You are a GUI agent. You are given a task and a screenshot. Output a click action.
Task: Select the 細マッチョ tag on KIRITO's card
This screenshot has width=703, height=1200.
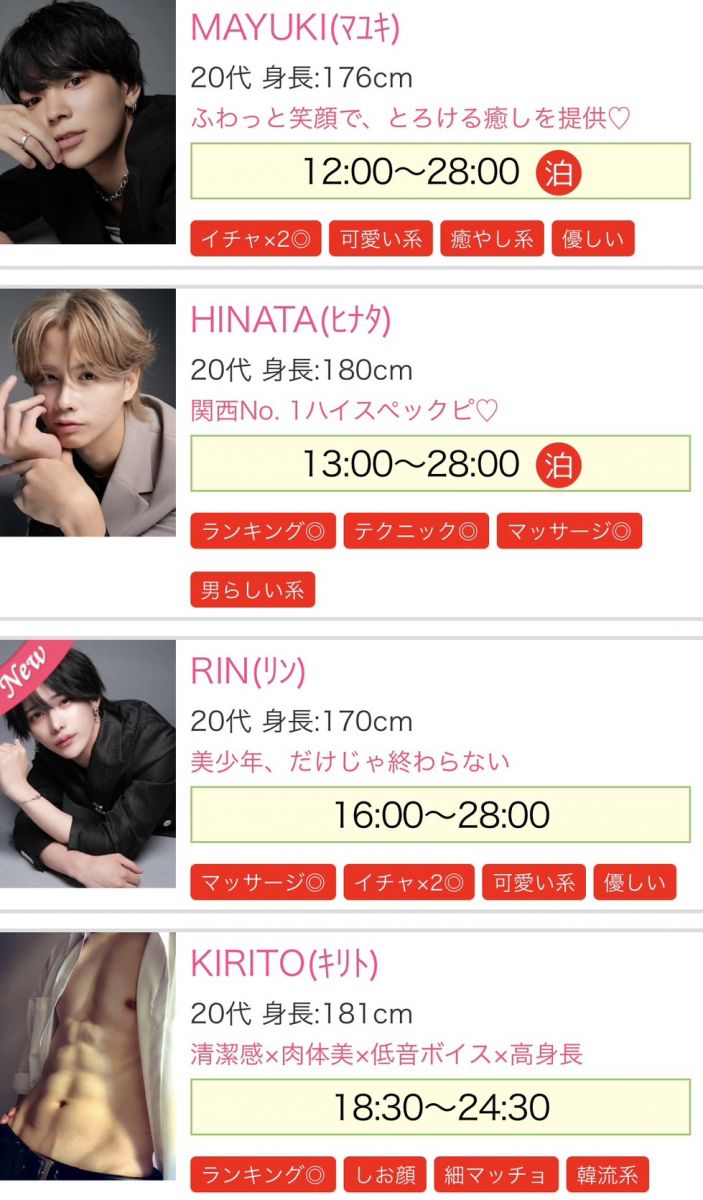coord(494,1174)
